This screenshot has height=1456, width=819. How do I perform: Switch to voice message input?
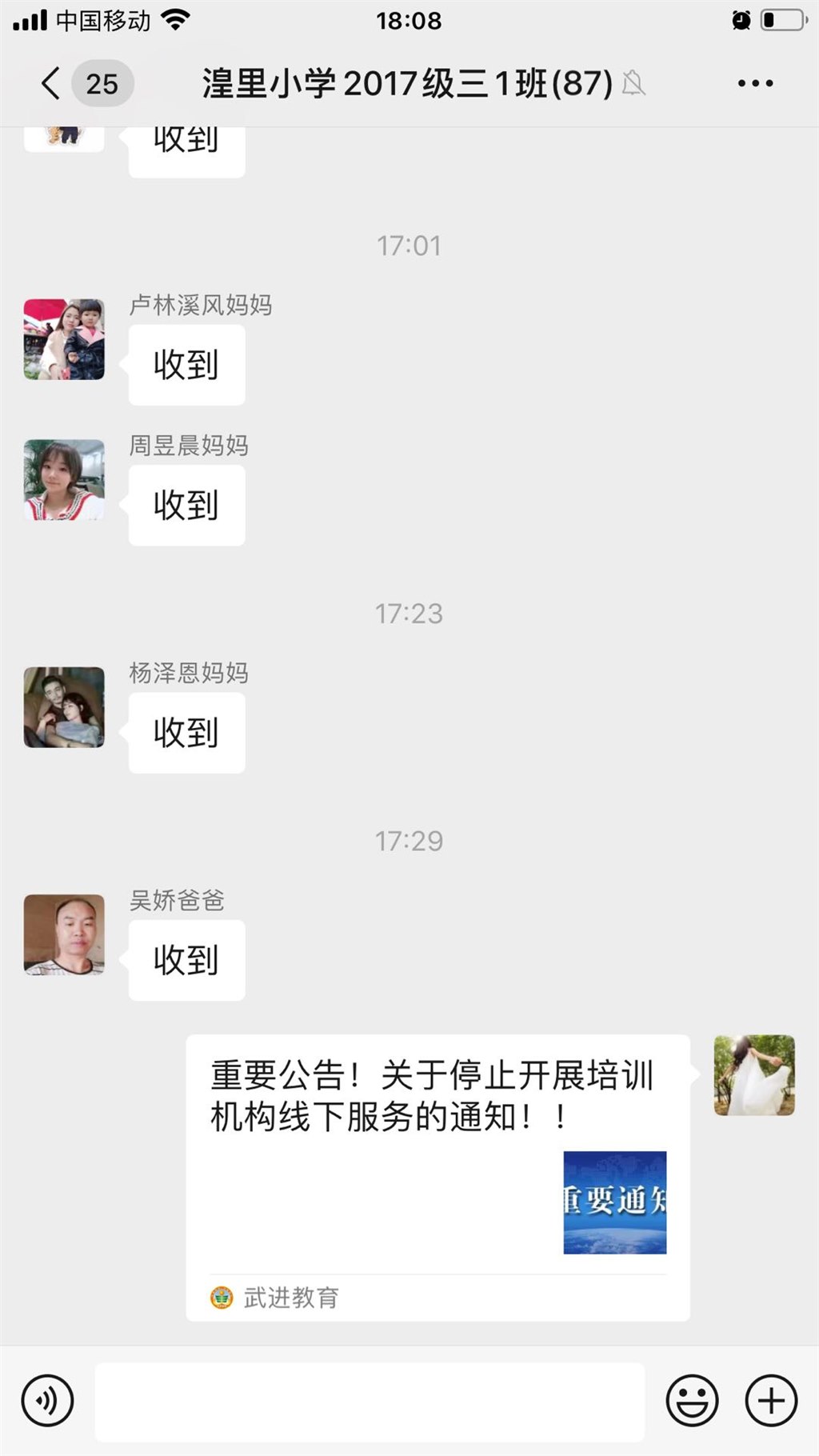48,1401
